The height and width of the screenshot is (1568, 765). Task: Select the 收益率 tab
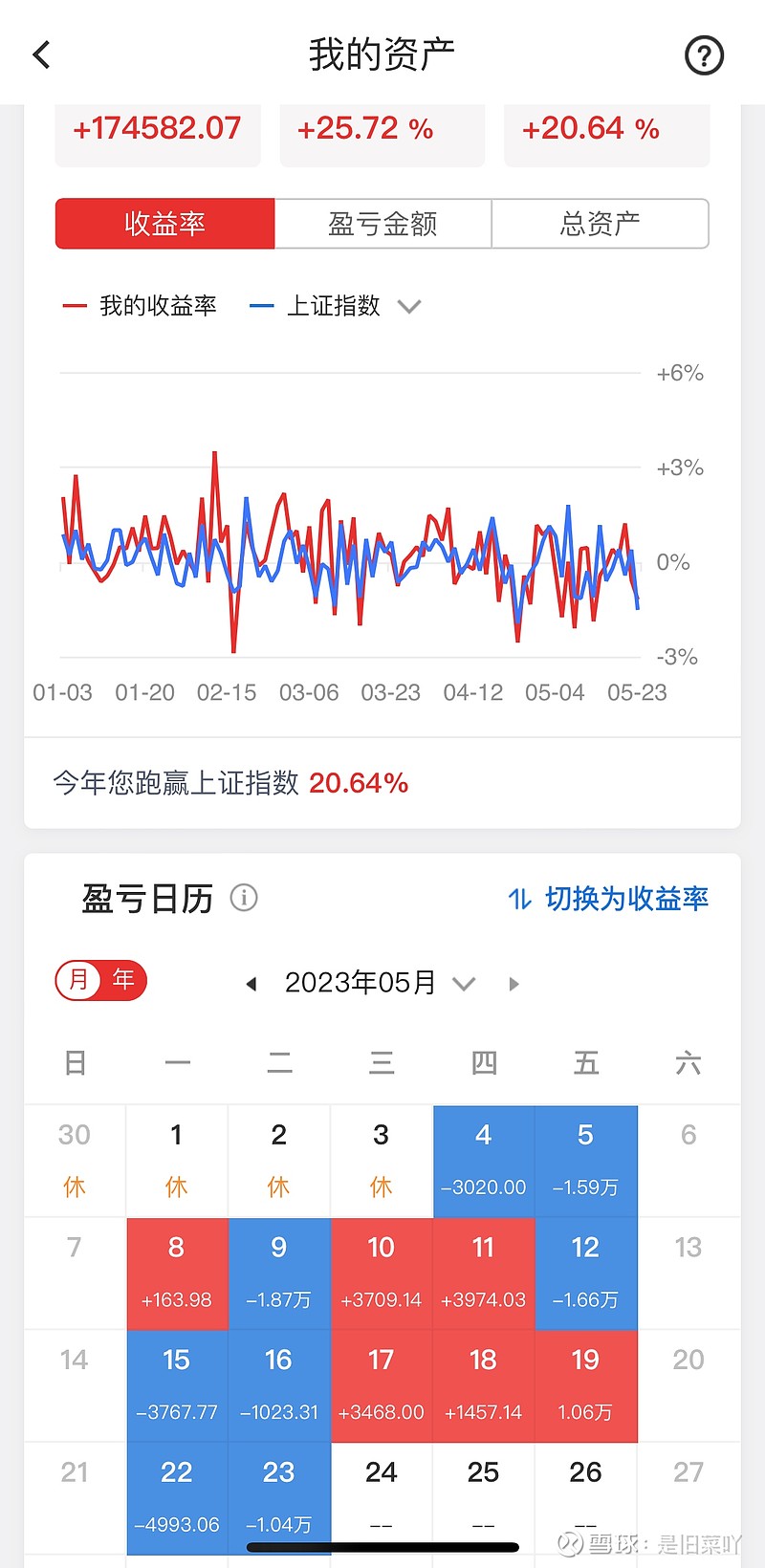165,224
